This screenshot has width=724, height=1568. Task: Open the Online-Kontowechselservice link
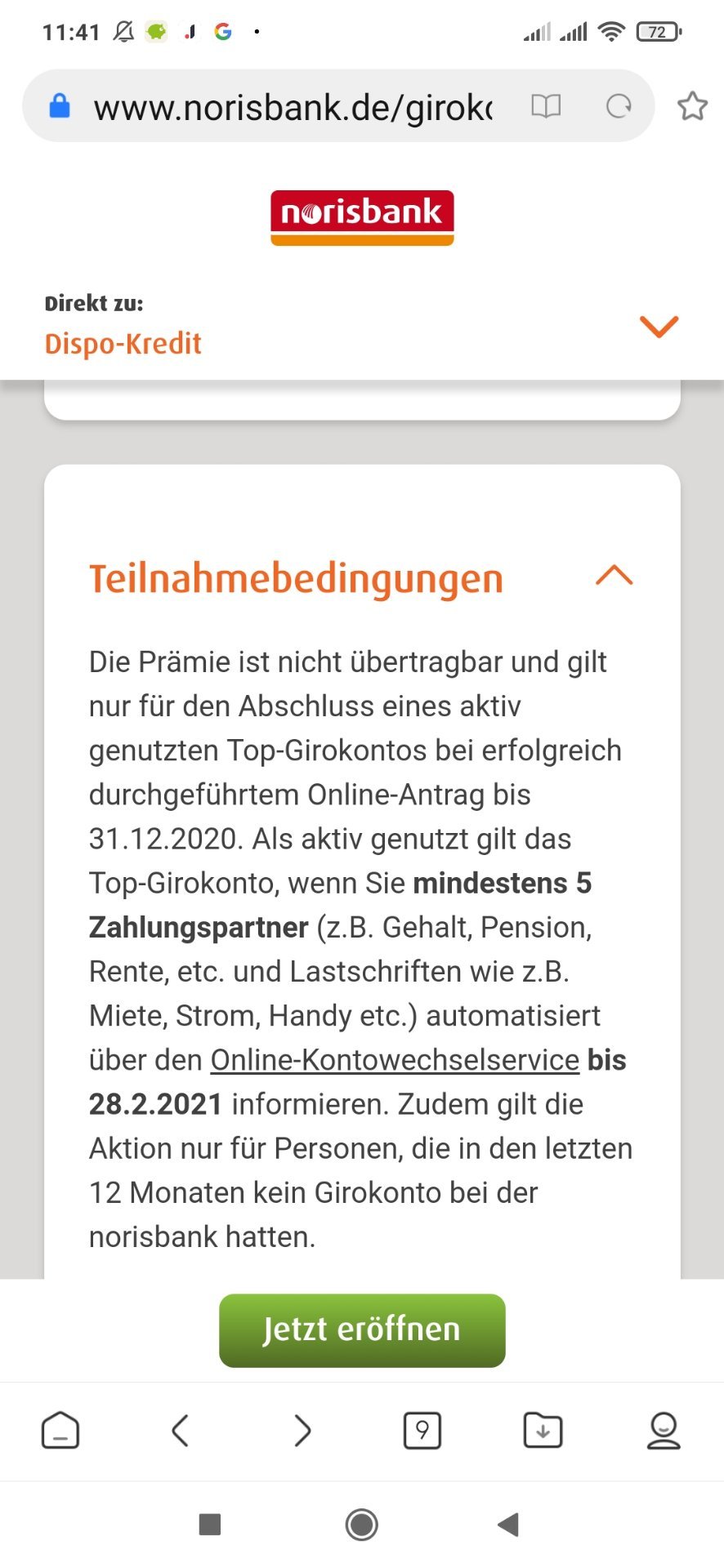[396, 1059]
